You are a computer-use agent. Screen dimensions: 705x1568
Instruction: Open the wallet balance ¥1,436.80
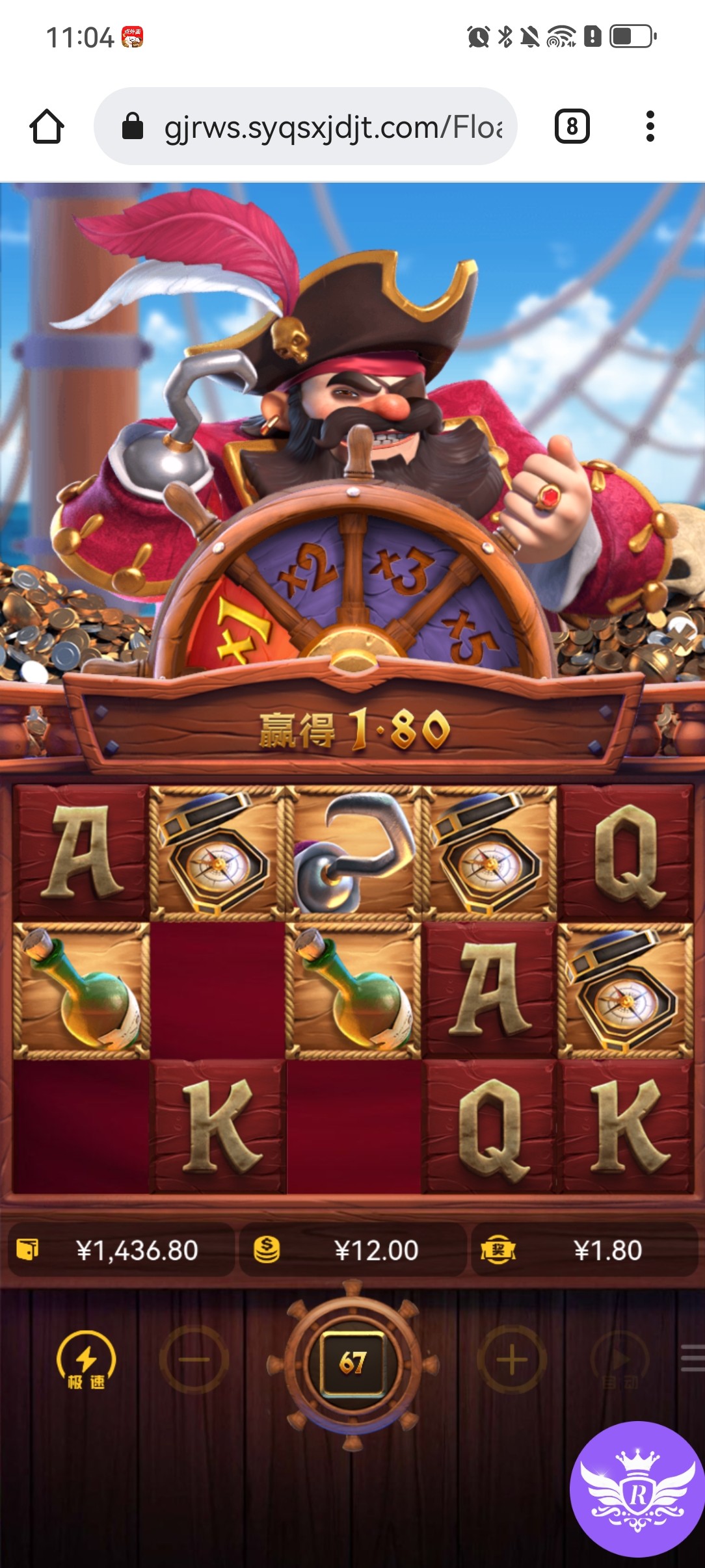121,1250
